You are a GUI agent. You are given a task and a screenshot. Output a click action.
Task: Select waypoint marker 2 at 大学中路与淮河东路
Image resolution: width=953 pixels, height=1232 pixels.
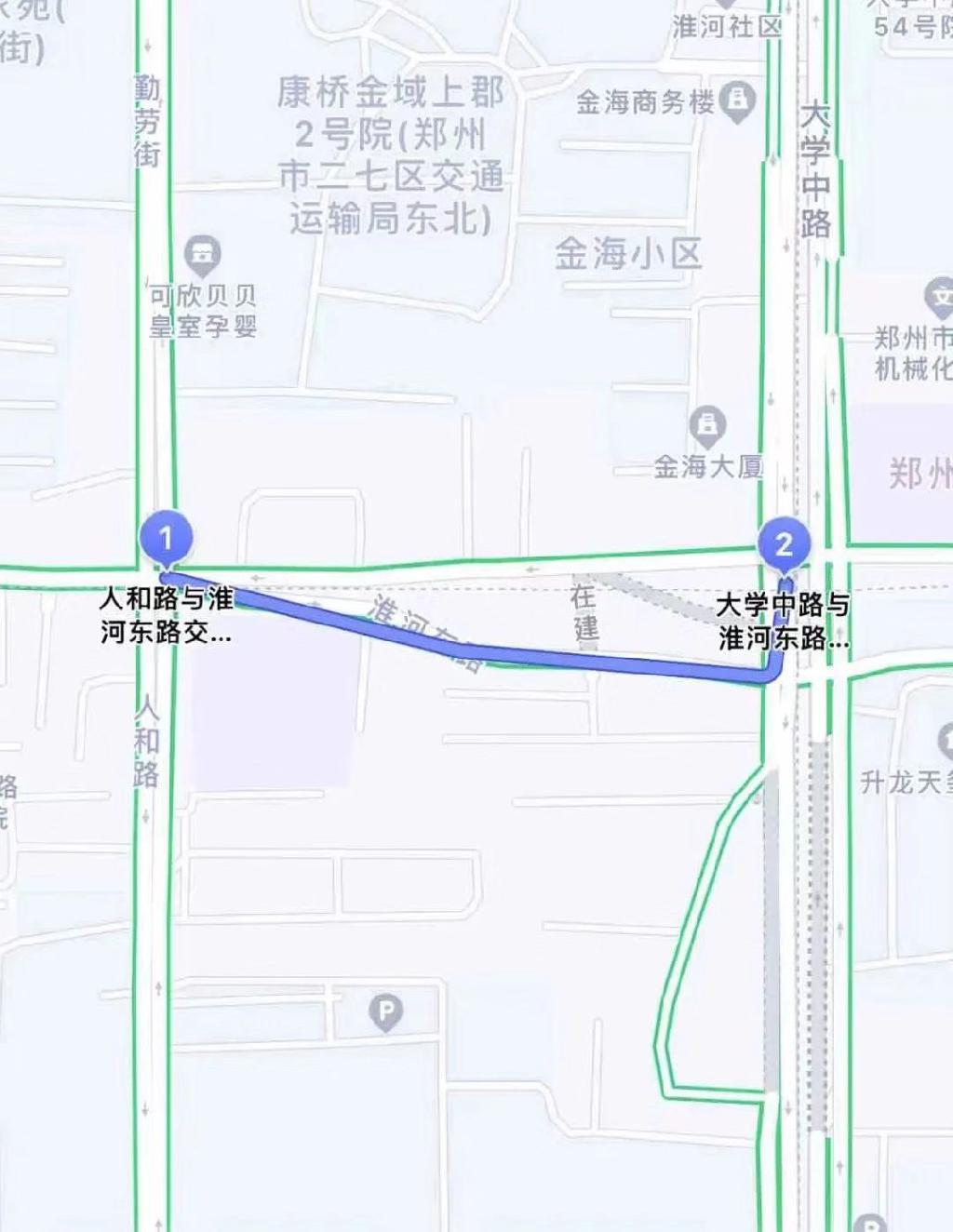point(784,543)
